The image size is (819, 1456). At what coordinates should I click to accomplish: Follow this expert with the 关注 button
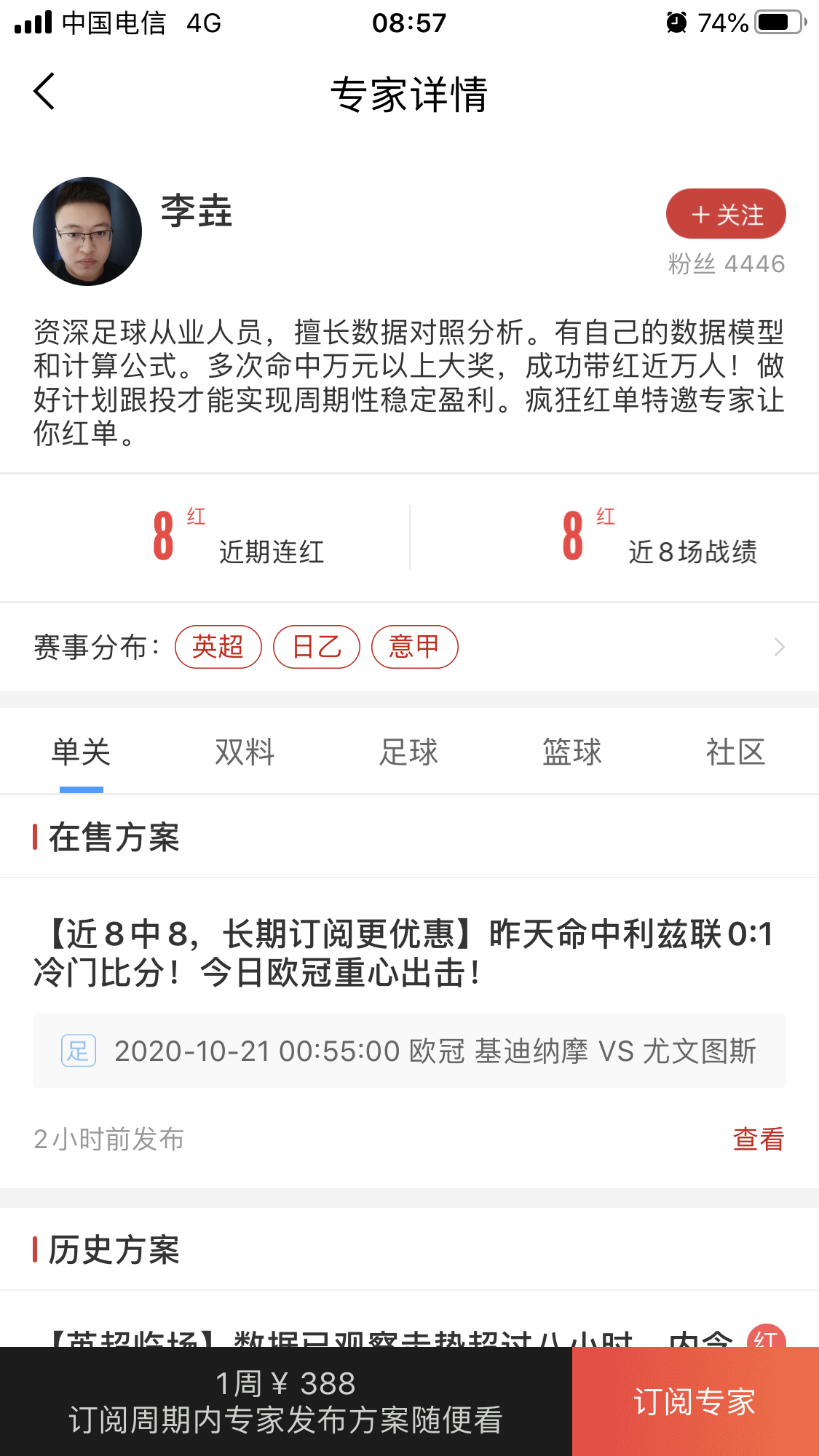coord(726,214)
